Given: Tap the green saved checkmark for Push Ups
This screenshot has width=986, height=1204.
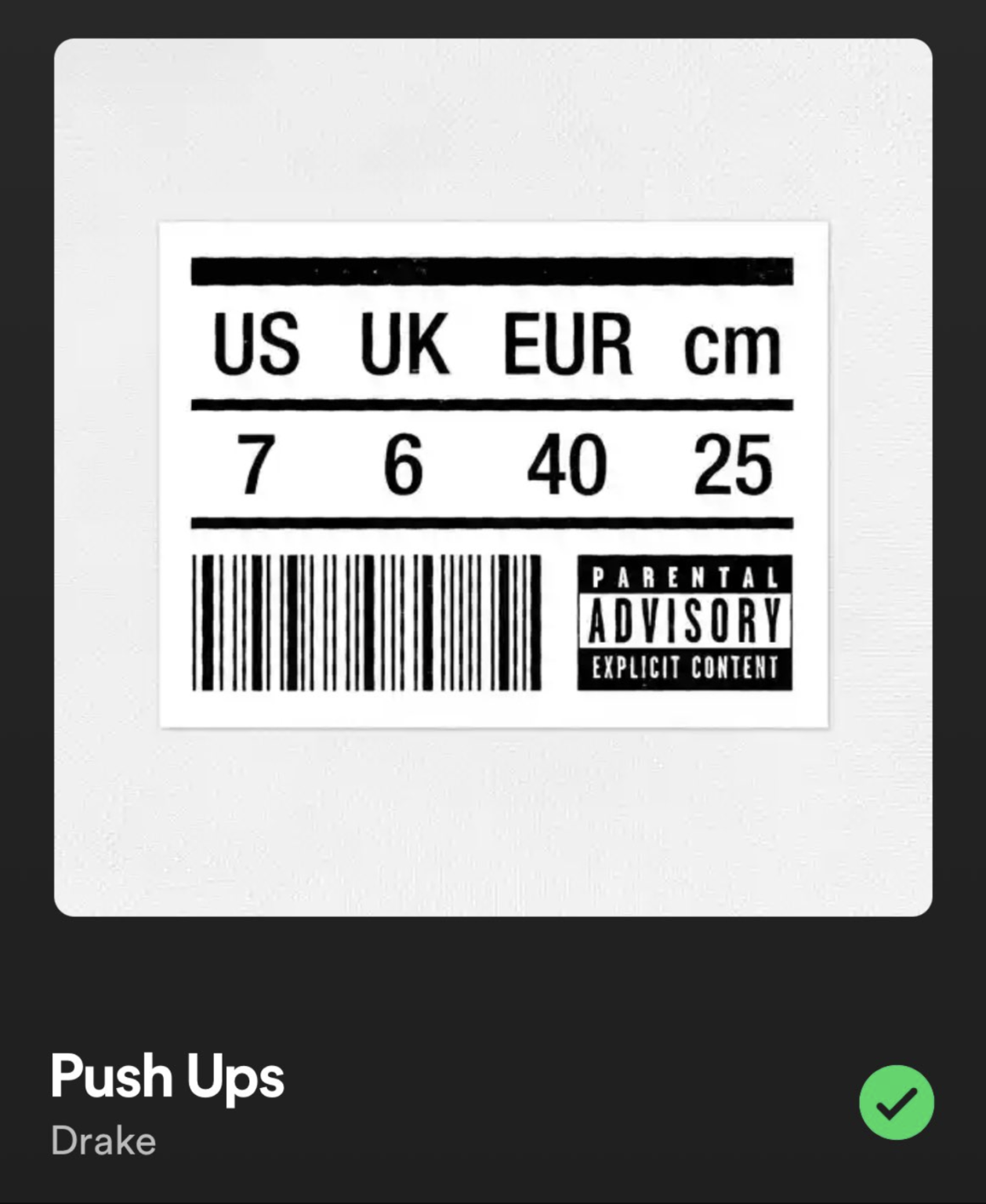Looking at the screenshot, I should click(x=896, y=1101).
